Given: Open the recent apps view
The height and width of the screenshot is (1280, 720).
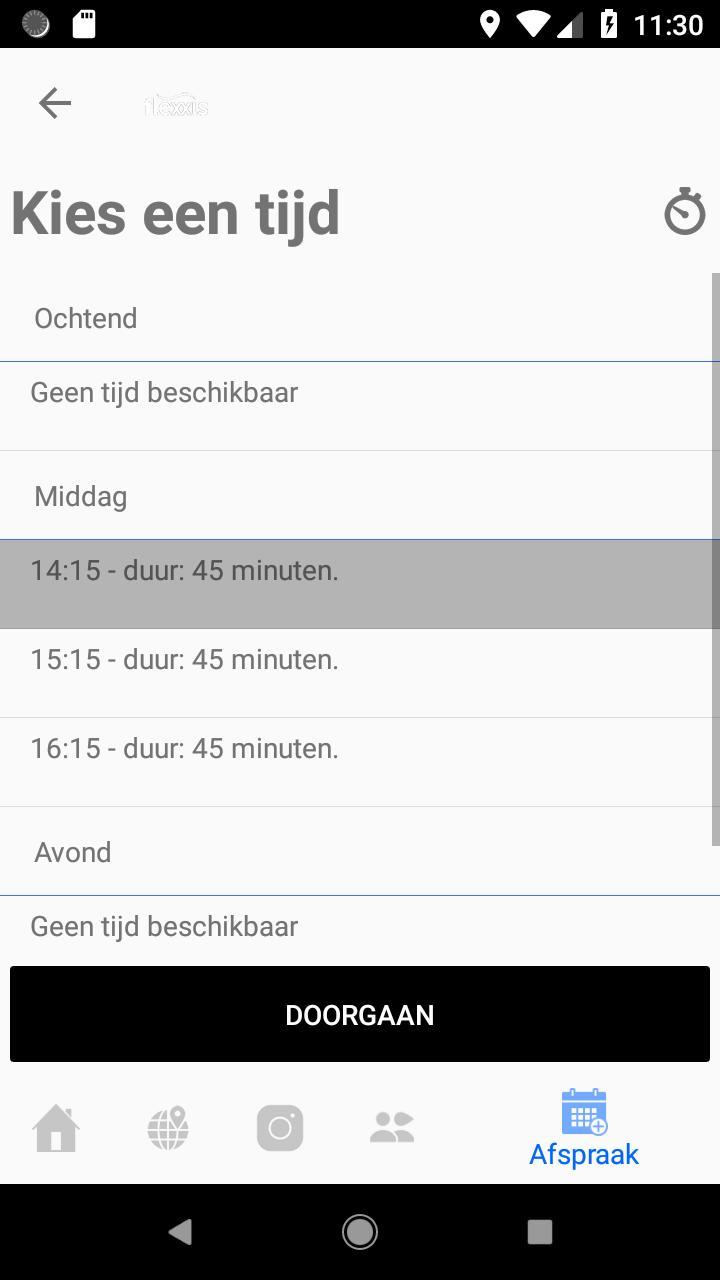Looking at the screenshot, I should [540, 1232].
